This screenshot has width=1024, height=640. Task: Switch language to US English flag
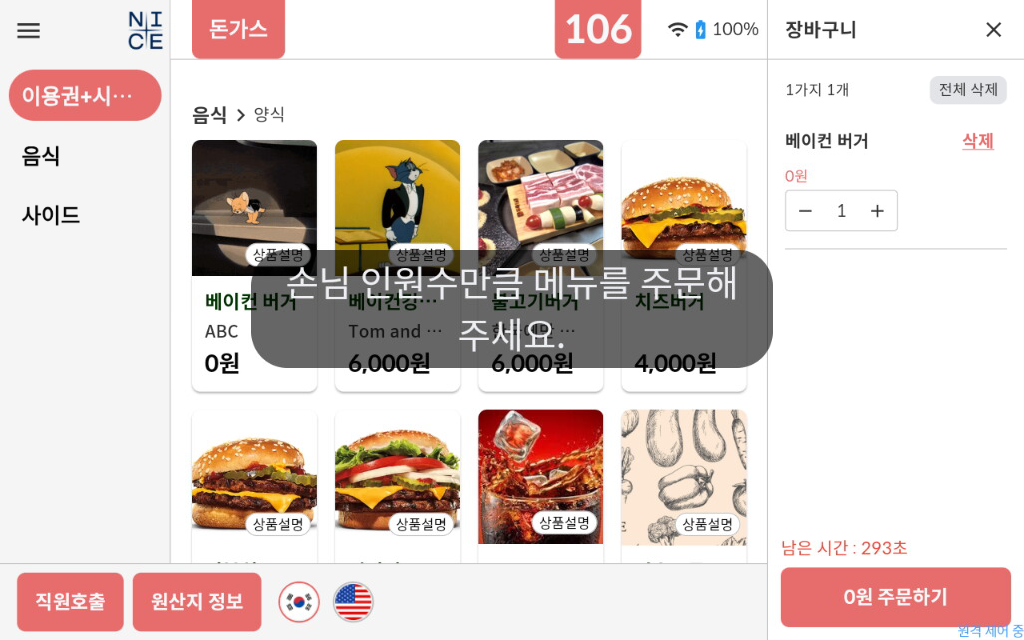point(353,602)
